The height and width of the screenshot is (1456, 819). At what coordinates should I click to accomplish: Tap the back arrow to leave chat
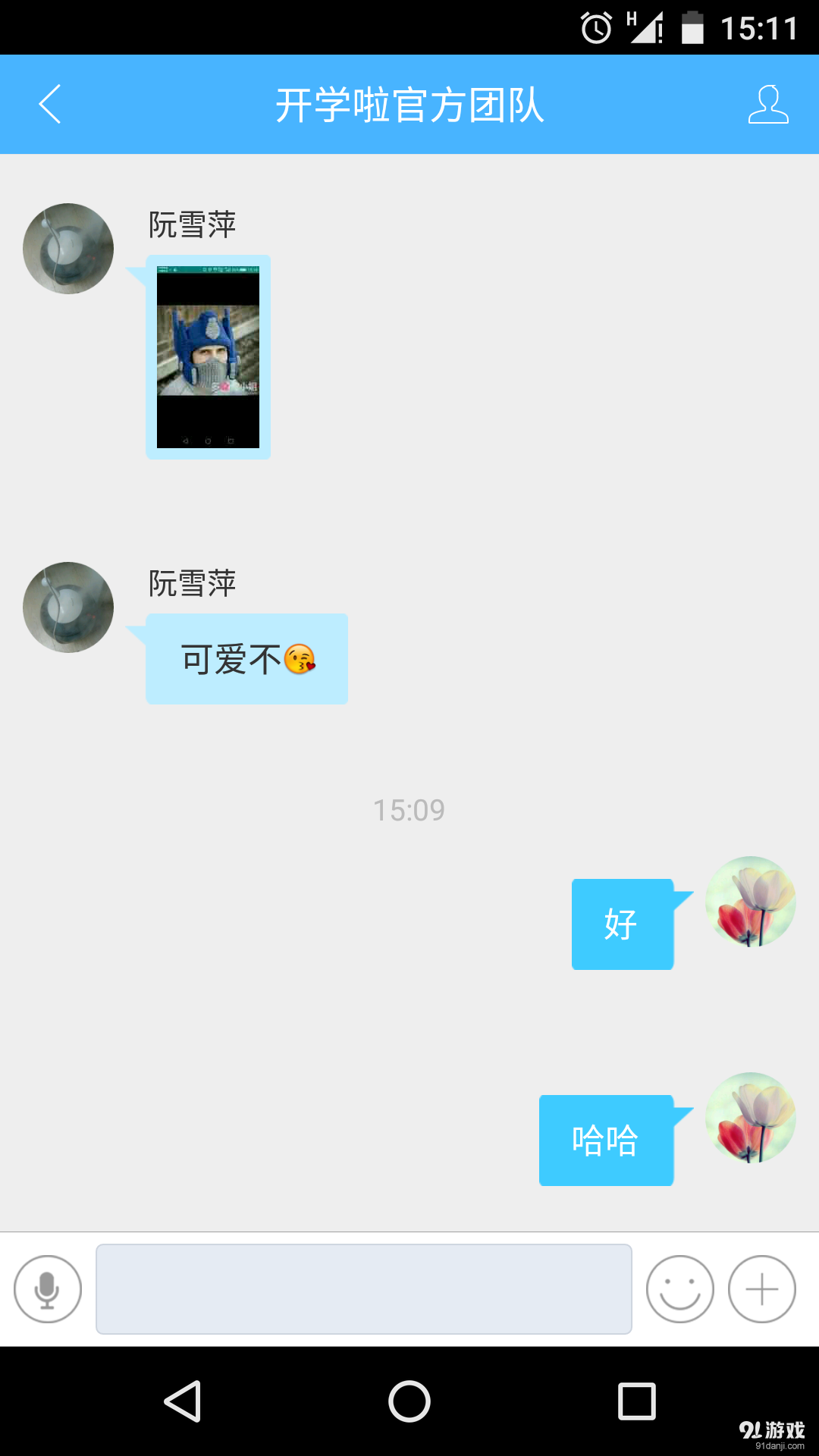coord(49,104)
